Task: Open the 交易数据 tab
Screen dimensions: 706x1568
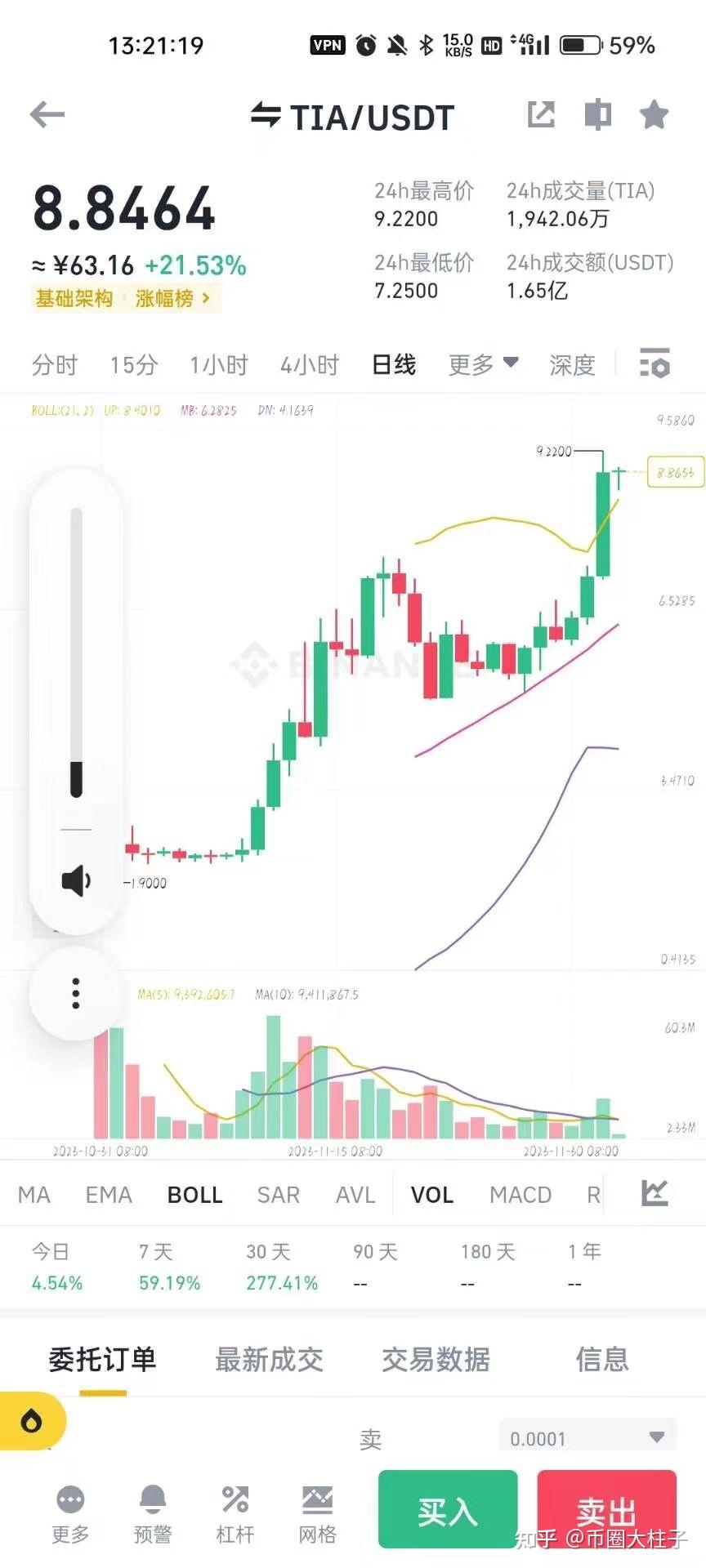Action: [x=436, y=1360]
